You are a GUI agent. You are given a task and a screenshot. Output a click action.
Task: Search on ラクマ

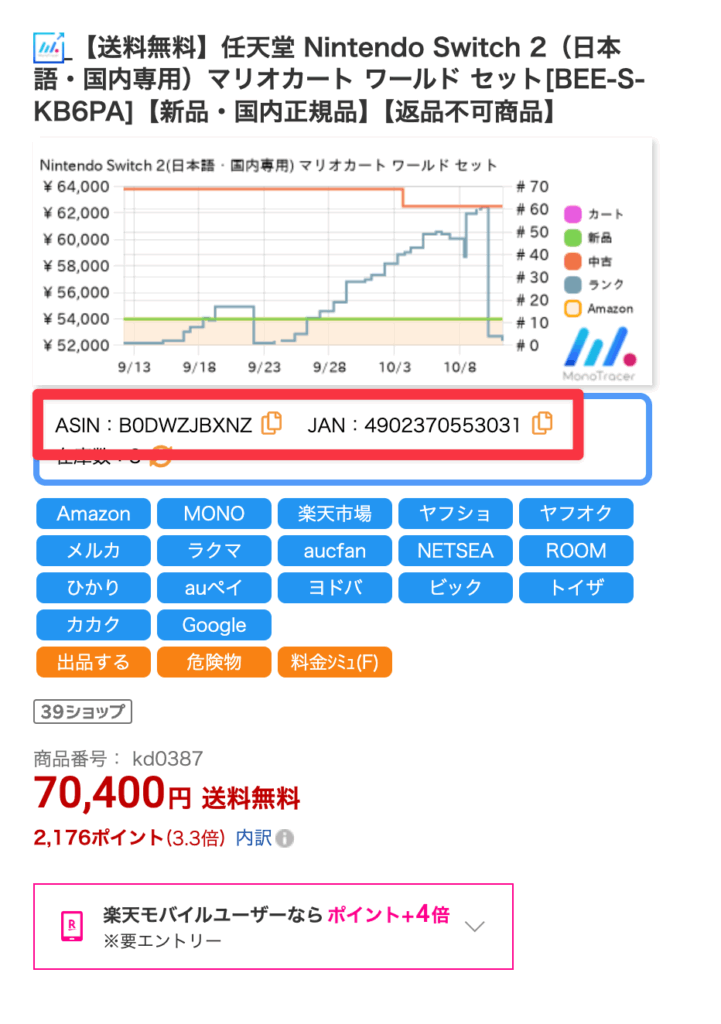coord(214,551)
